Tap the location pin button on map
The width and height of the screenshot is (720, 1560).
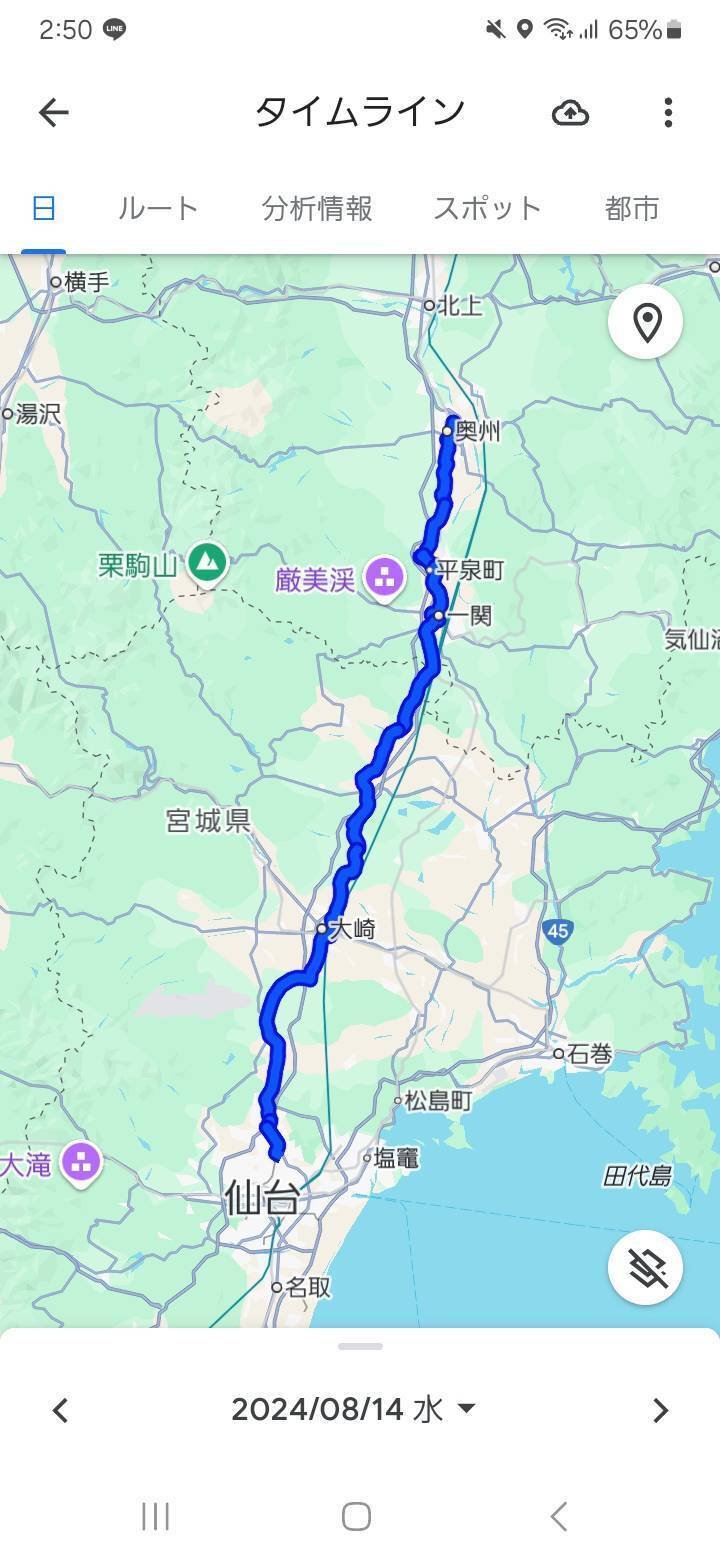(646, 322)
